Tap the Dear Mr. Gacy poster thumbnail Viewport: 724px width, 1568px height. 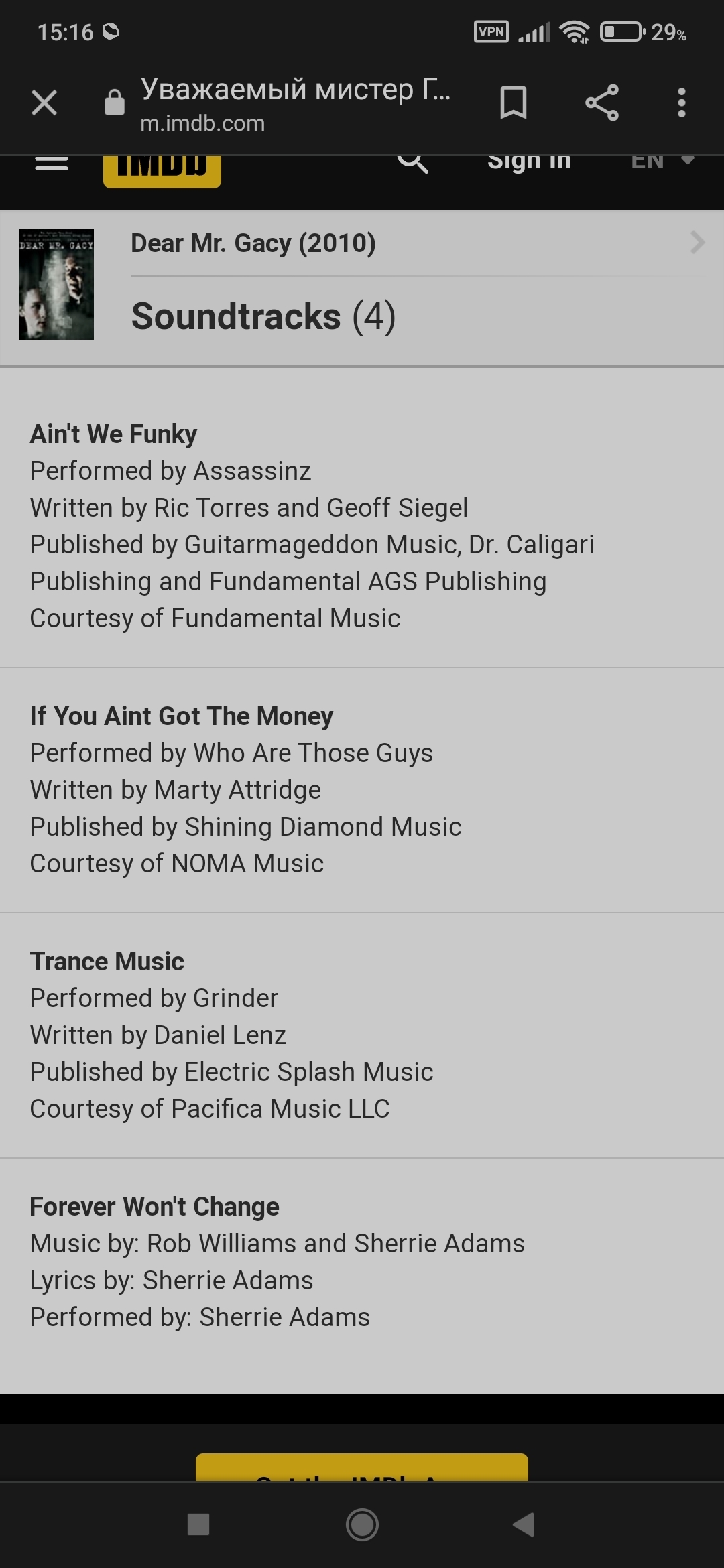pos(56,284)
